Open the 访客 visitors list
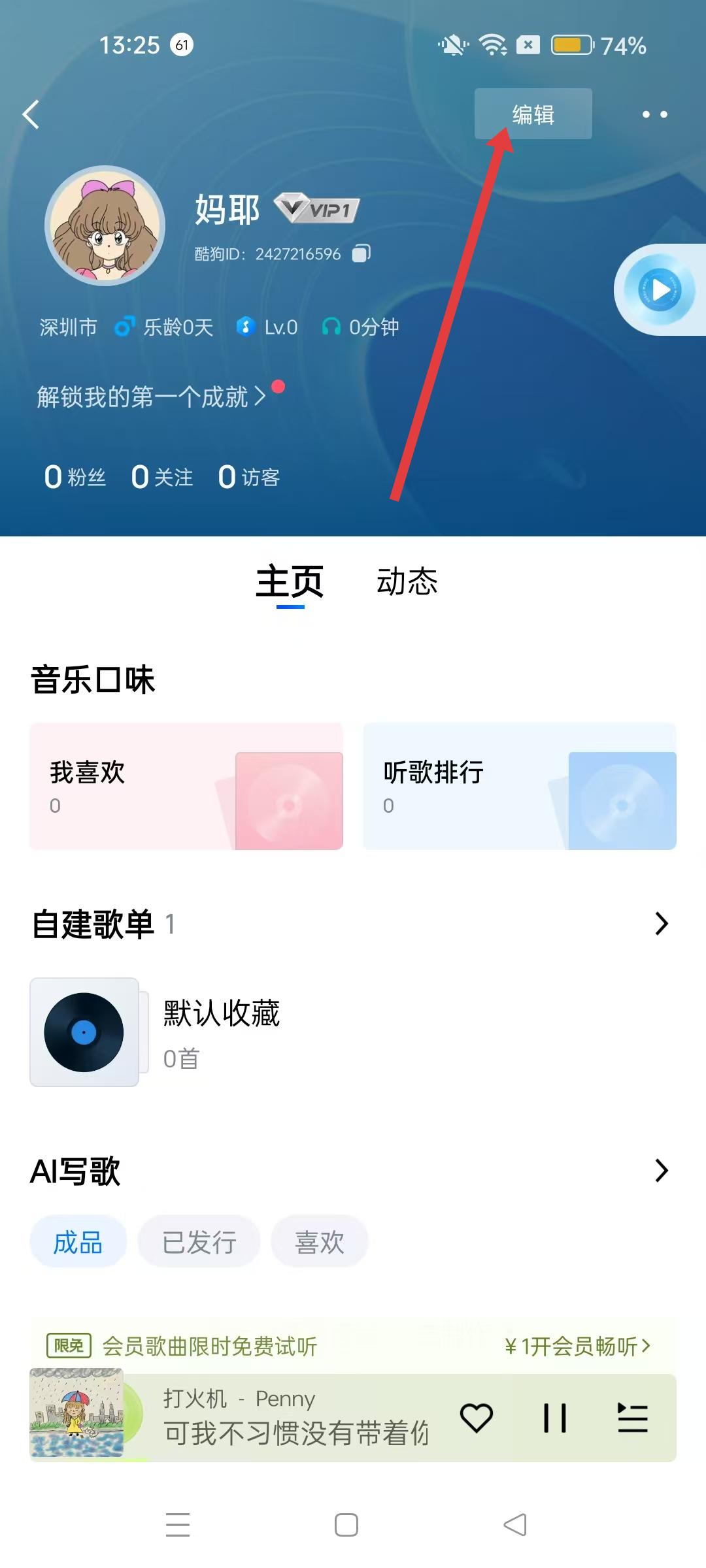 (x=249, y=477)
